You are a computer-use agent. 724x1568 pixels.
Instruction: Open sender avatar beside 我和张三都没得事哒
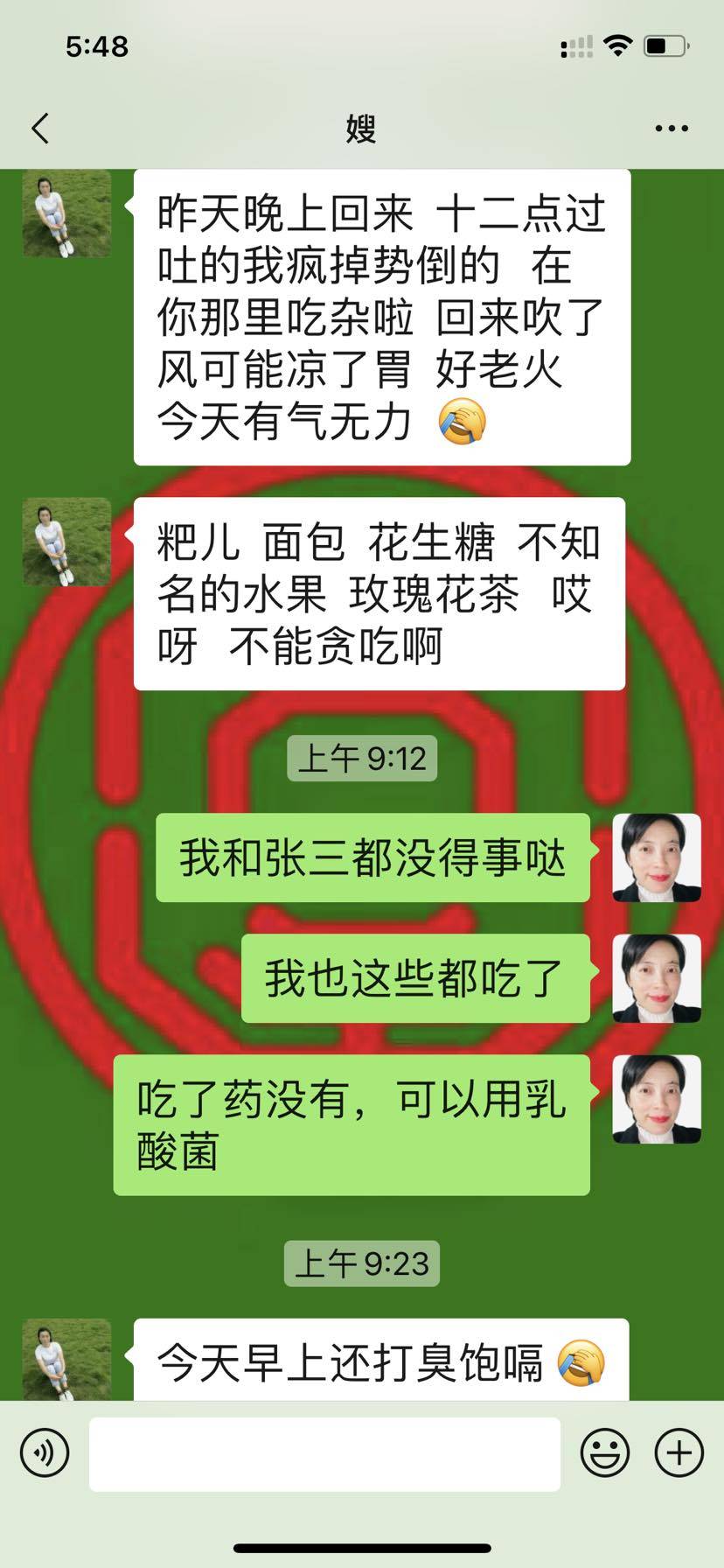pos(657,857)
